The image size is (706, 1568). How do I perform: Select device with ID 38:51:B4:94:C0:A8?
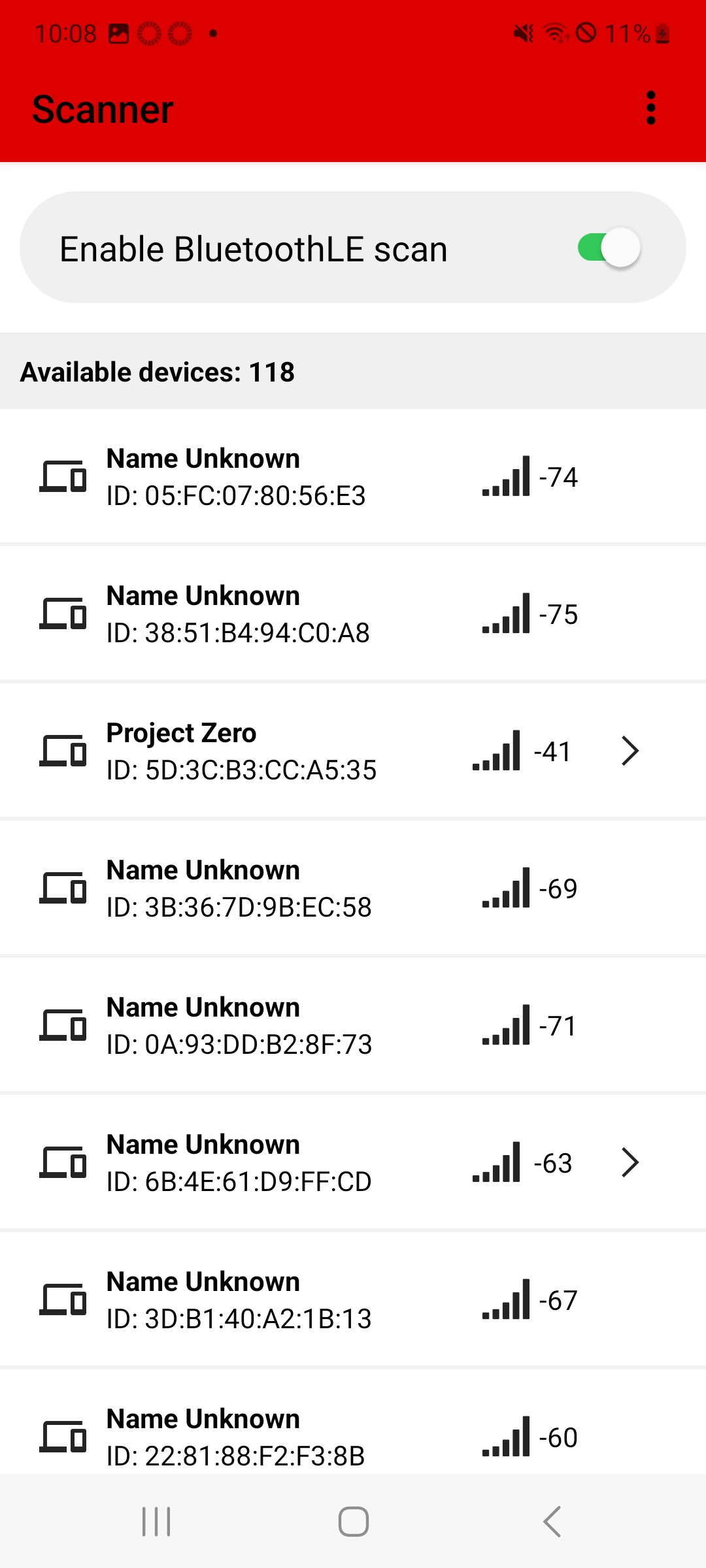(x=353, y=613)
